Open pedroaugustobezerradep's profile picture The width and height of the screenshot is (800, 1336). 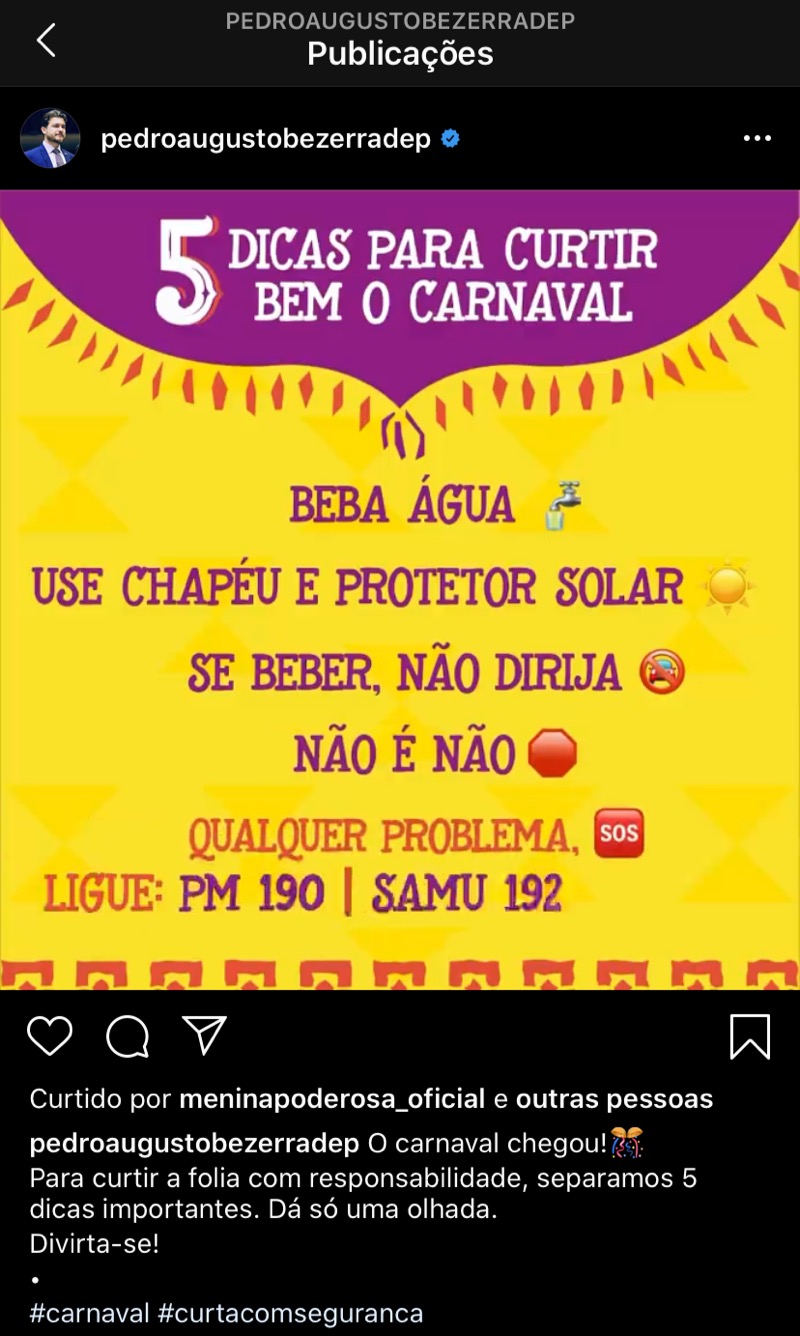coord(50,138)
